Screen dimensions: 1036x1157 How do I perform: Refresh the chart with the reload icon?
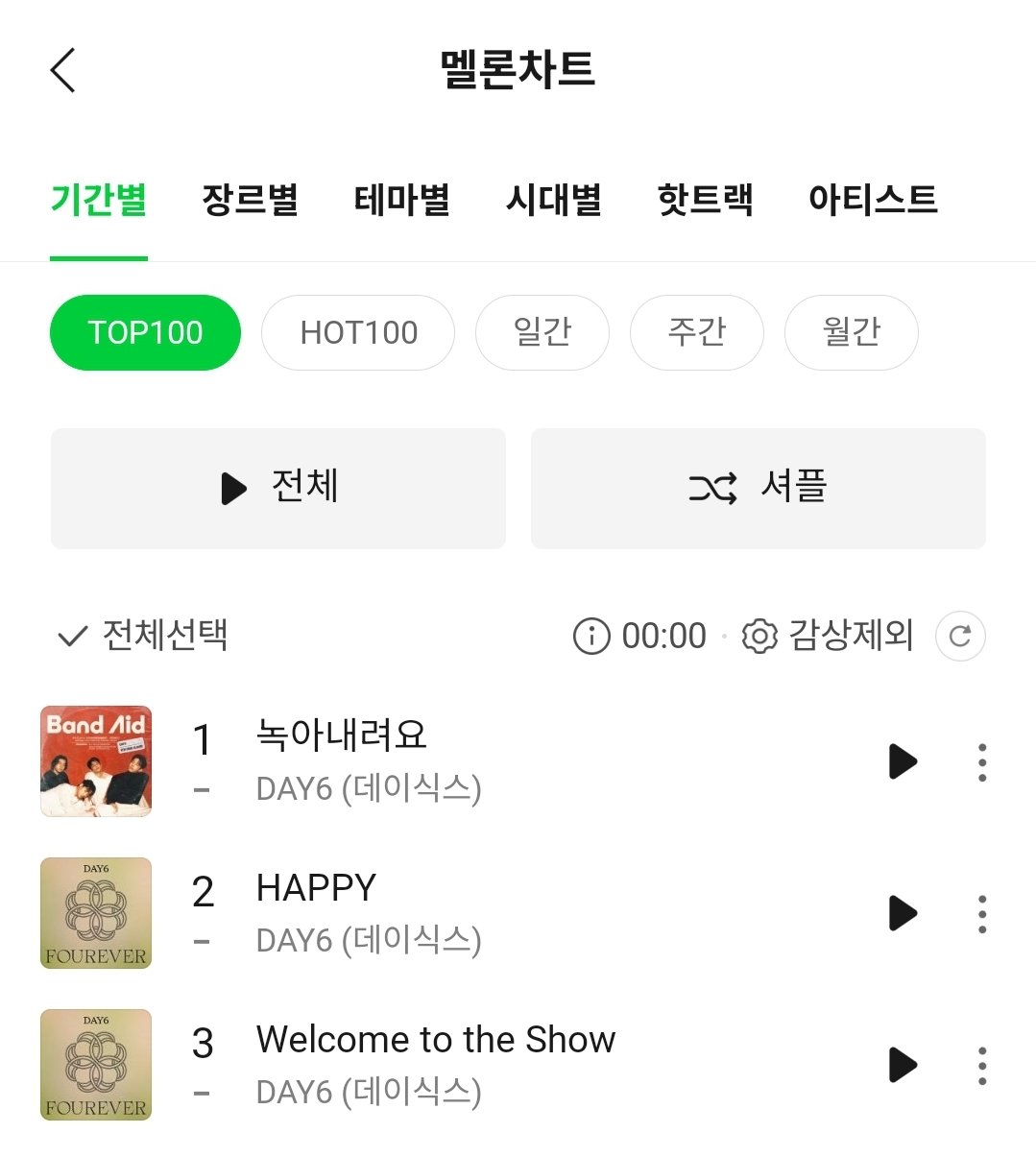961,636
